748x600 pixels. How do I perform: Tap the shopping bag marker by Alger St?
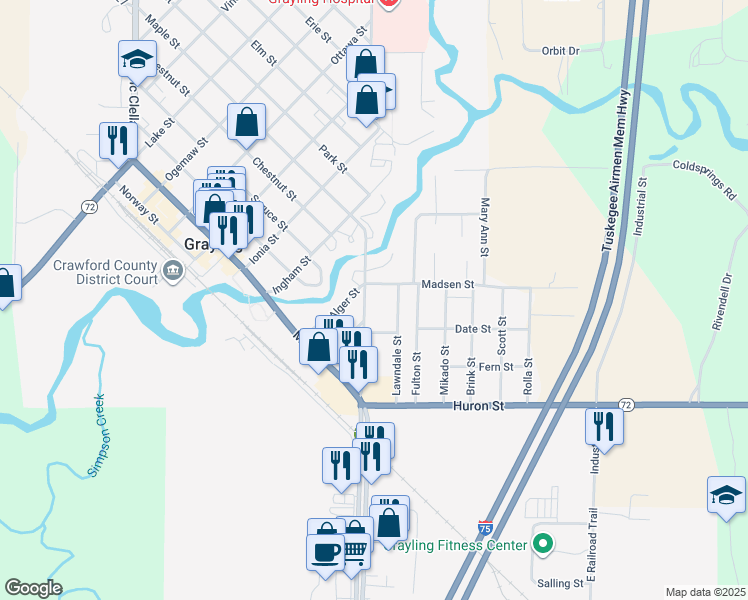click(x=318, y=350)
